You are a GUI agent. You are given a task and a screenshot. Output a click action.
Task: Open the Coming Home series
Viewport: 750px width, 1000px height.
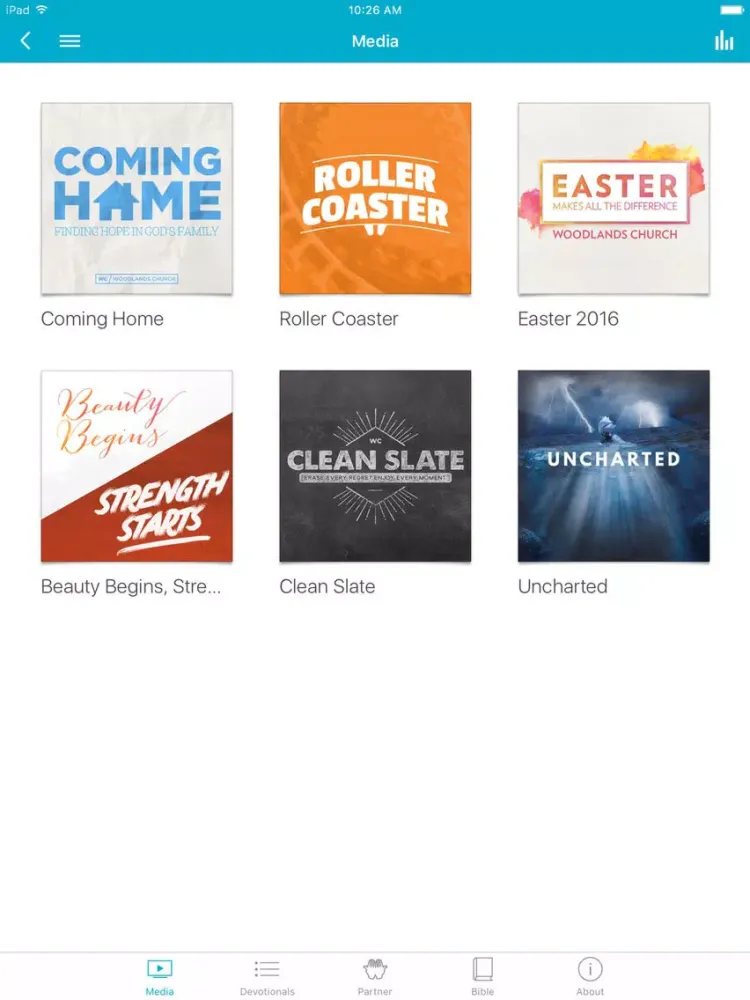point(137,199)
